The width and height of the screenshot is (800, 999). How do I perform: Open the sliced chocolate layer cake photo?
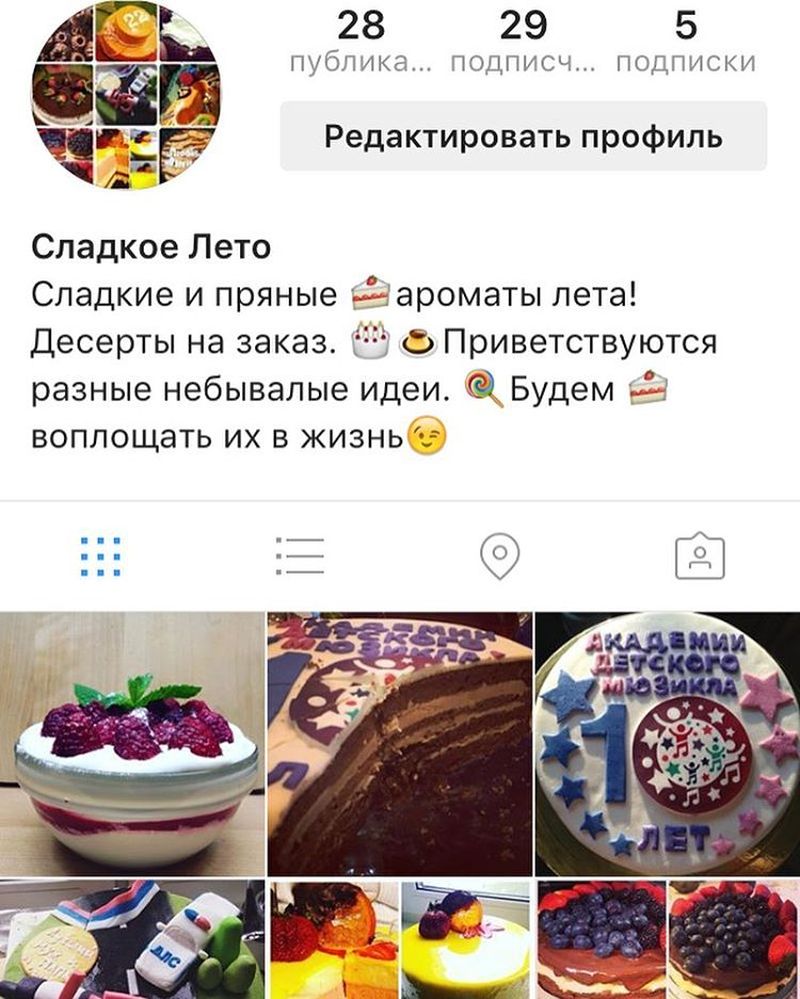tap(400, 743)
